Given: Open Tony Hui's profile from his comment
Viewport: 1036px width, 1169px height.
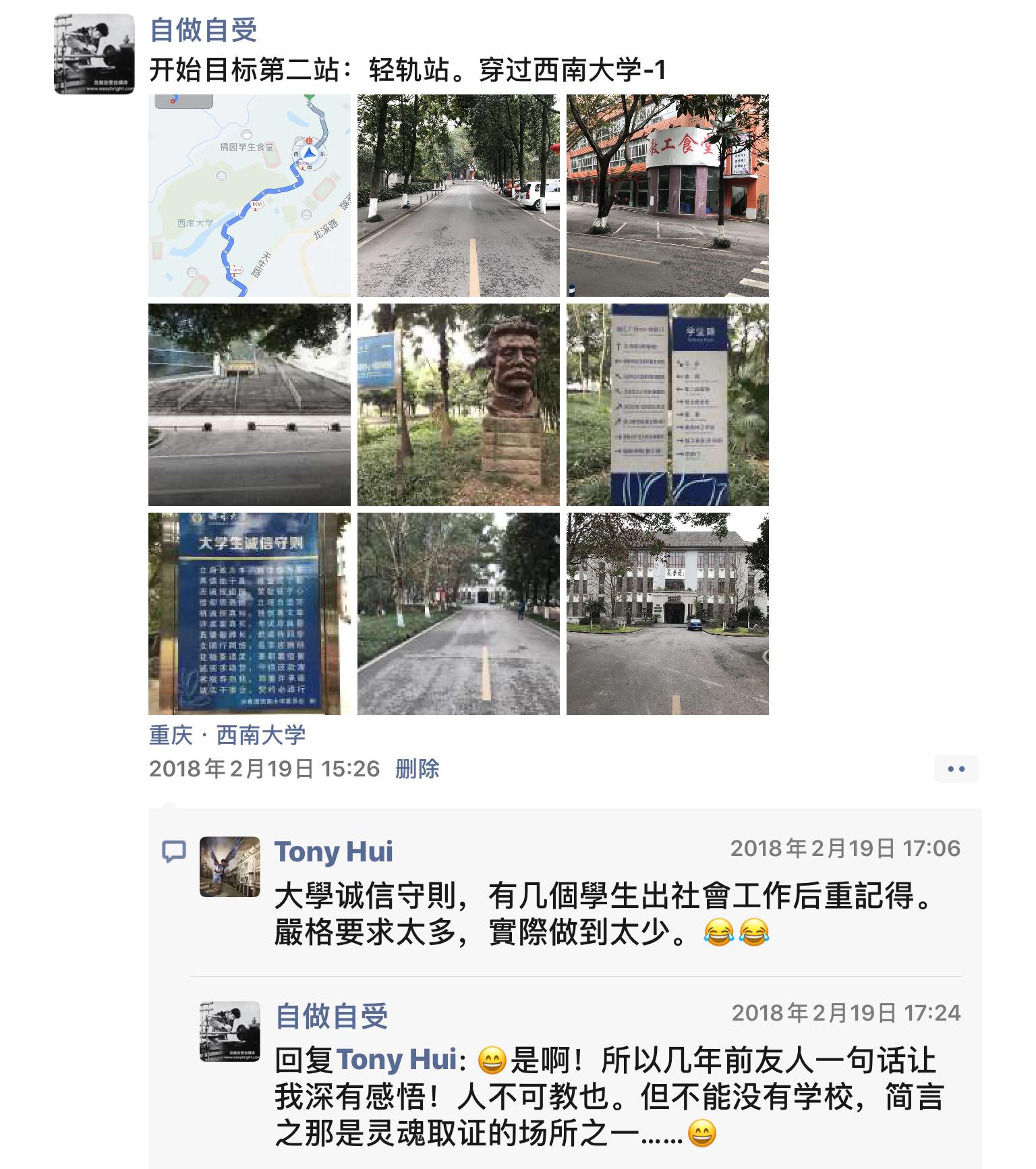Looking at the screenshot, I should 333,852.
